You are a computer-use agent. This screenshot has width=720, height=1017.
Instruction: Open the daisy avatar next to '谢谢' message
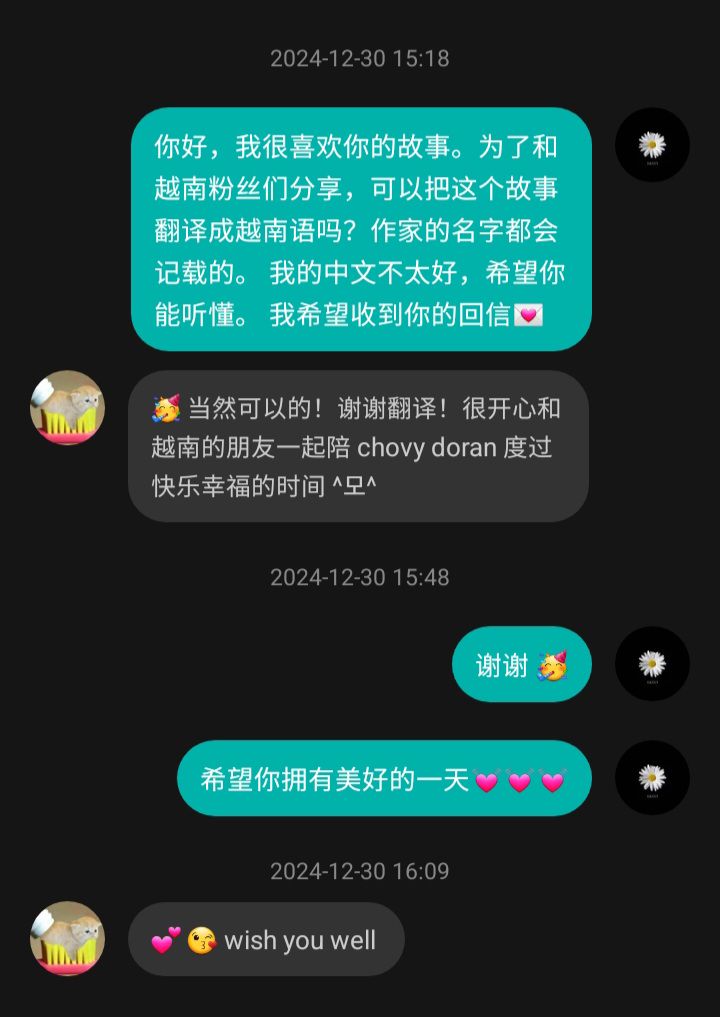point(652,663)
